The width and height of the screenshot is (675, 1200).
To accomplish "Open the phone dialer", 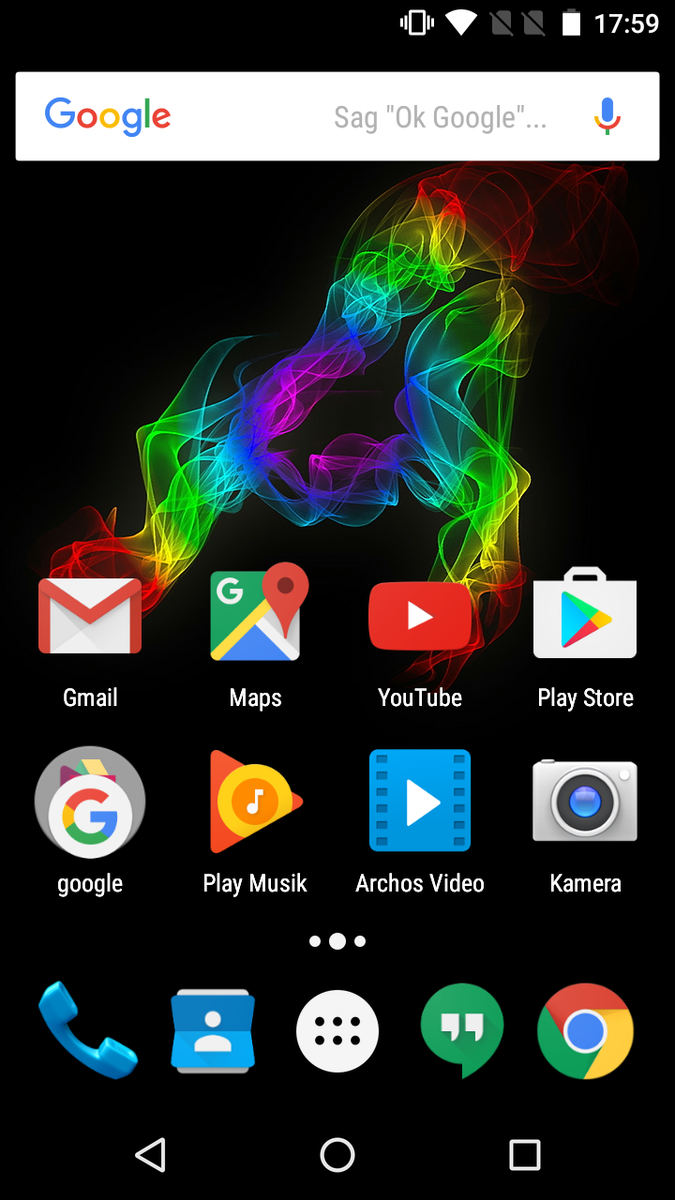I will coord(88,1030).
